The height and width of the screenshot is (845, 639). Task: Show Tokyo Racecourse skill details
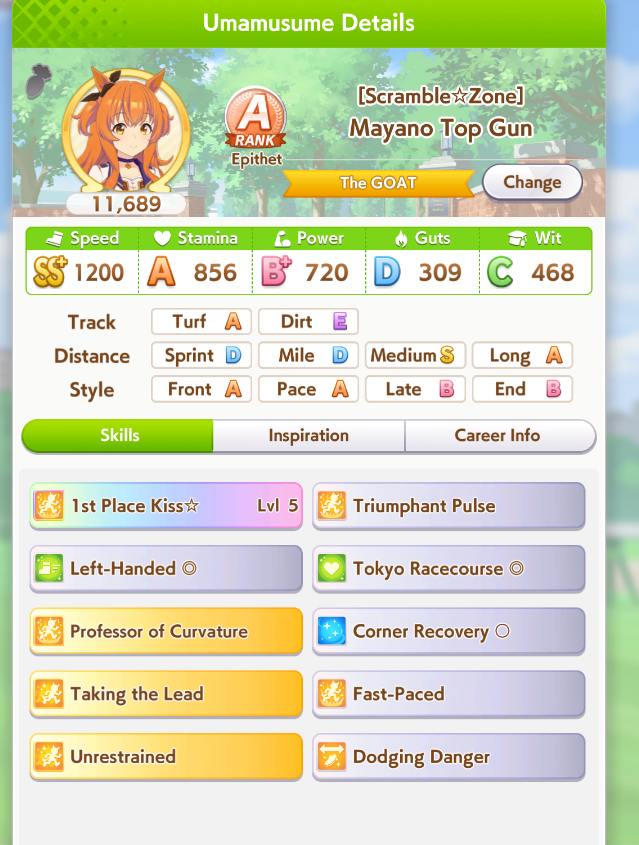point(448,569)
